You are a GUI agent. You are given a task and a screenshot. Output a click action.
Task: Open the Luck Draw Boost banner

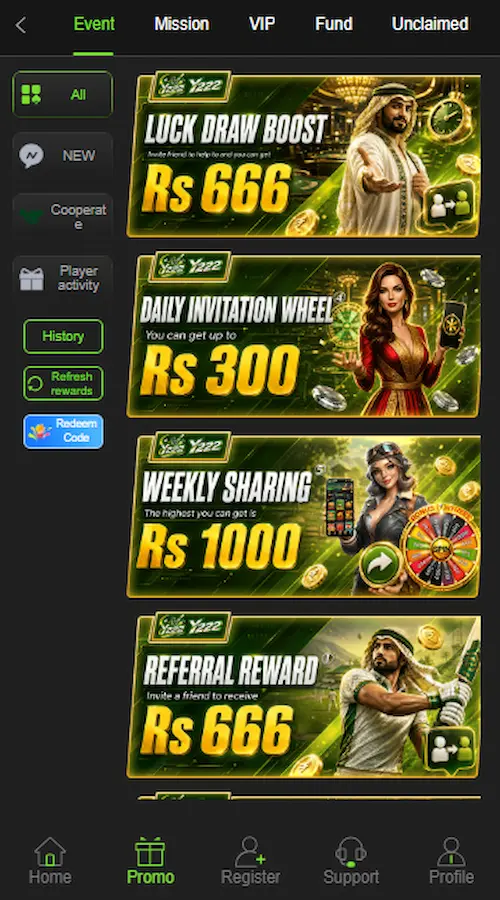(304, 154)
